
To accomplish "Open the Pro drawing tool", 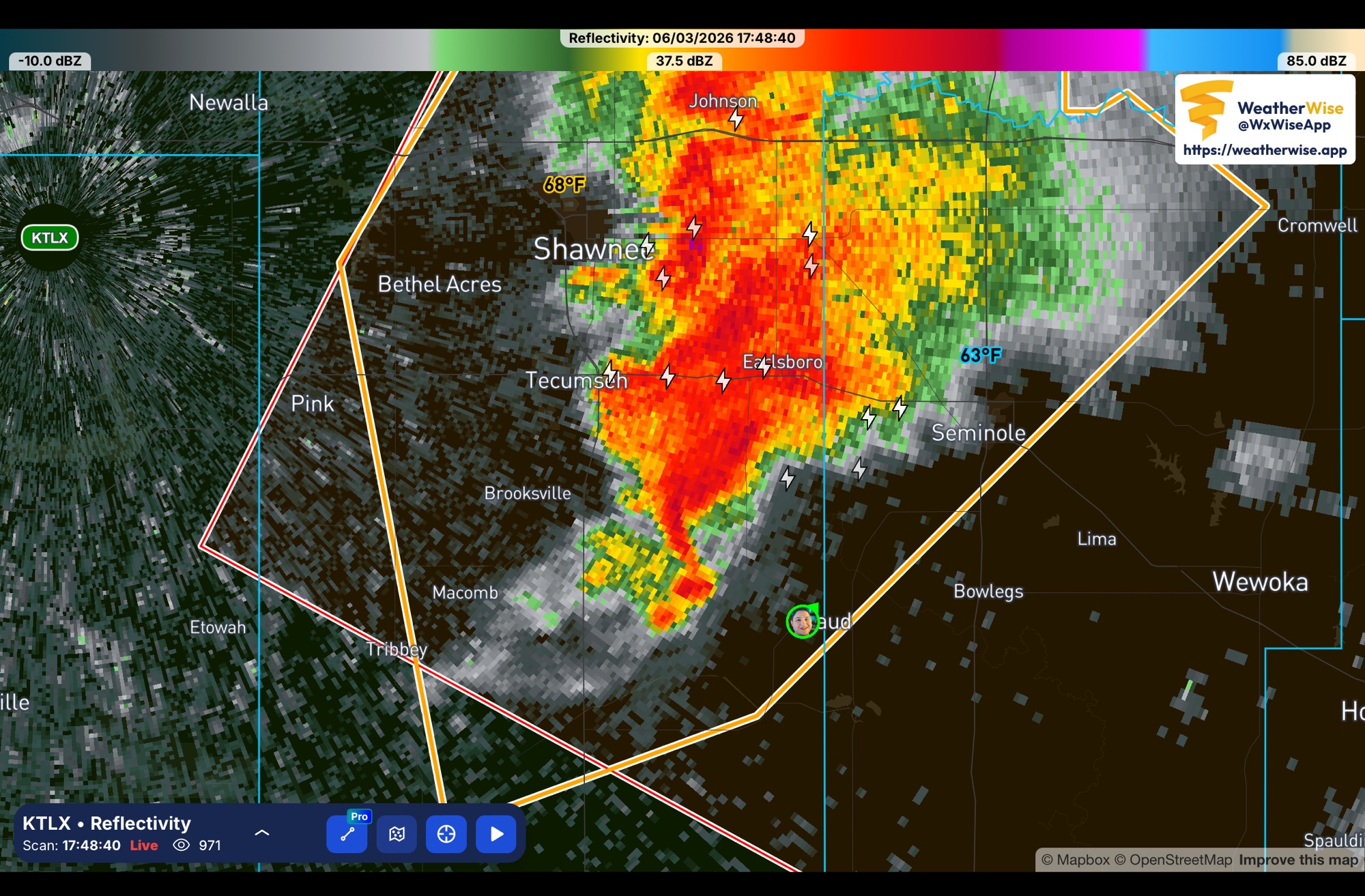I will (347, 834).
